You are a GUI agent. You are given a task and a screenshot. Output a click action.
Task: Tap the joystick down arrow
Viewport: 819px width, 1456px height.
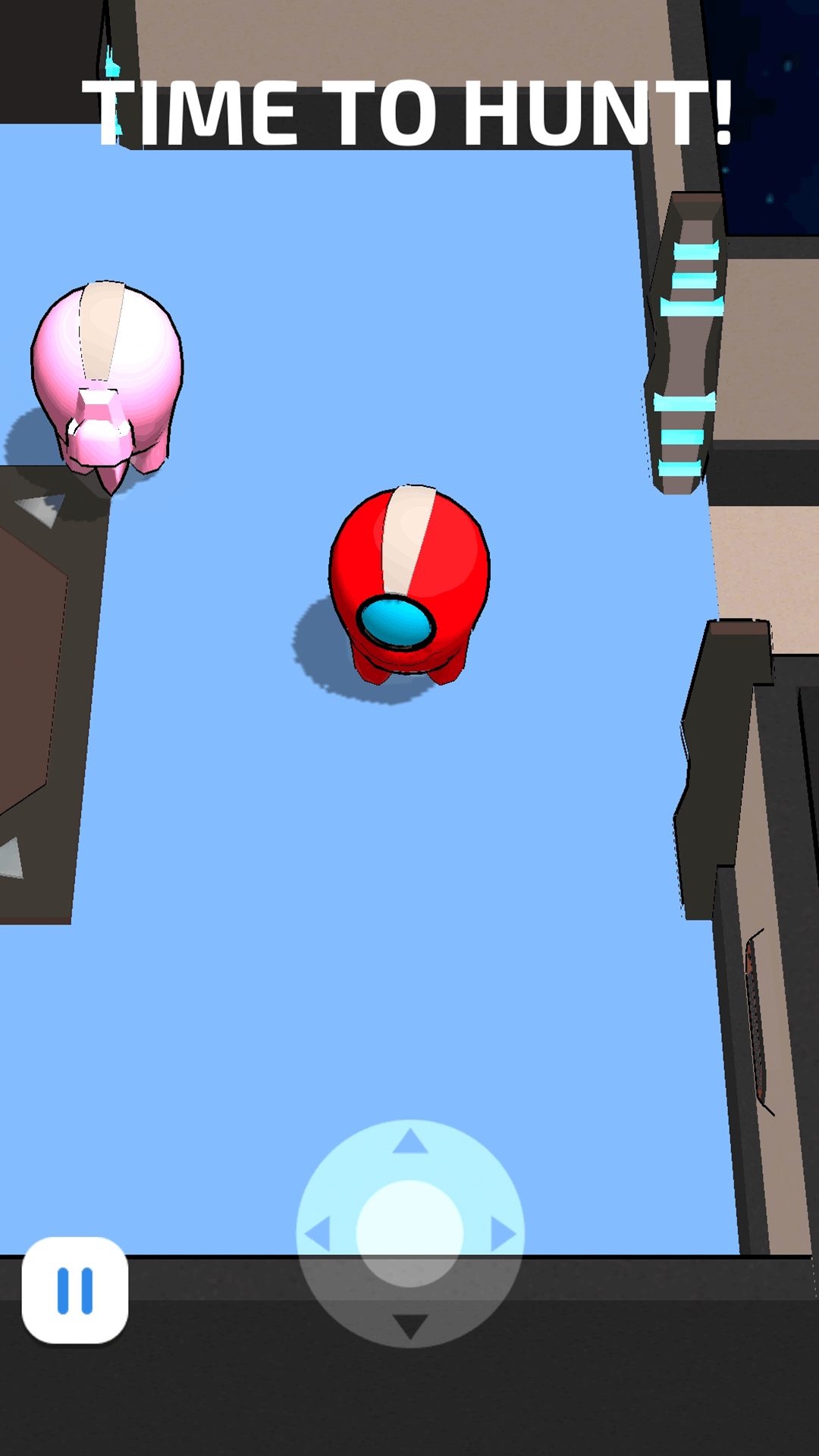(x=410, y=1326)
